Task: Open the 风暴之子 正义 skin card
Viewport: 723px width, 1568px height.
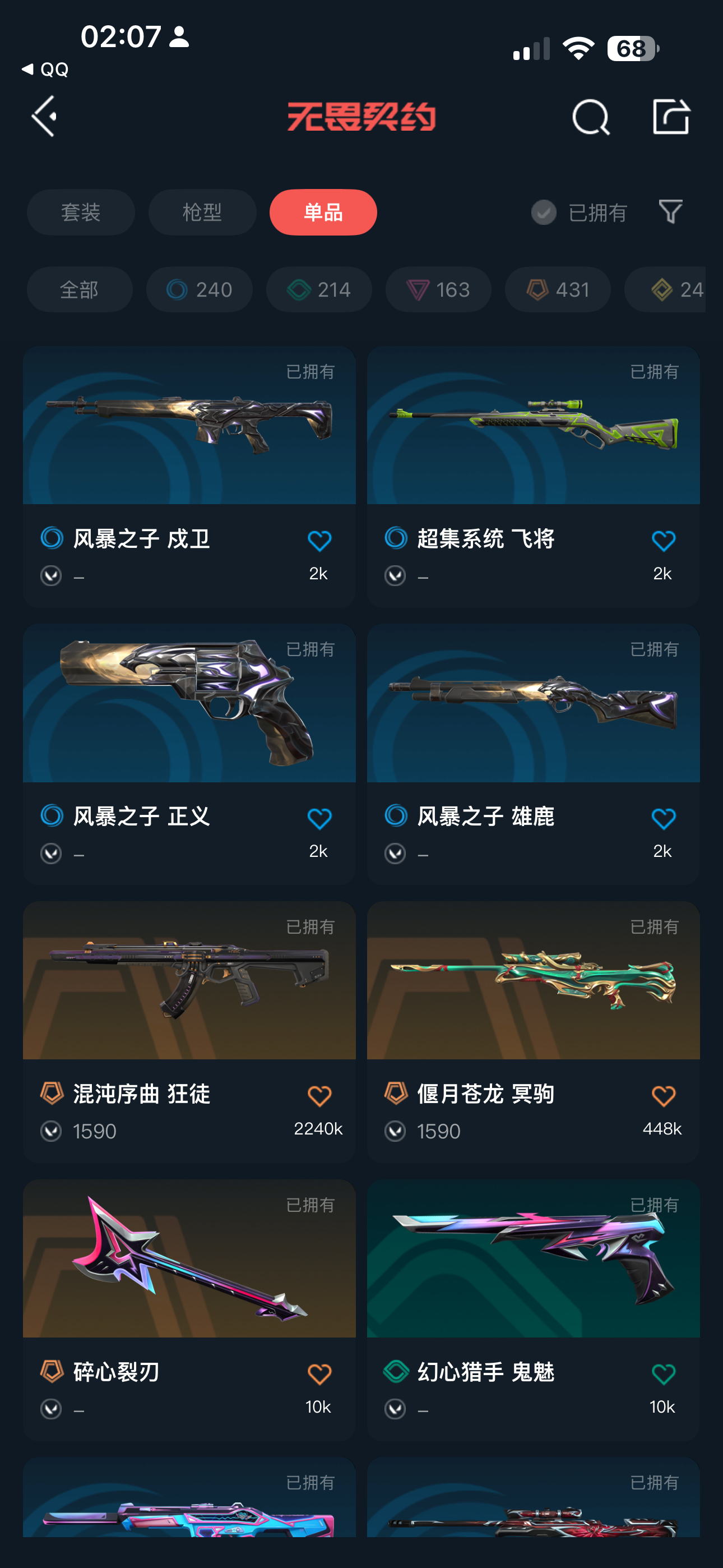Action: (189, 754)
